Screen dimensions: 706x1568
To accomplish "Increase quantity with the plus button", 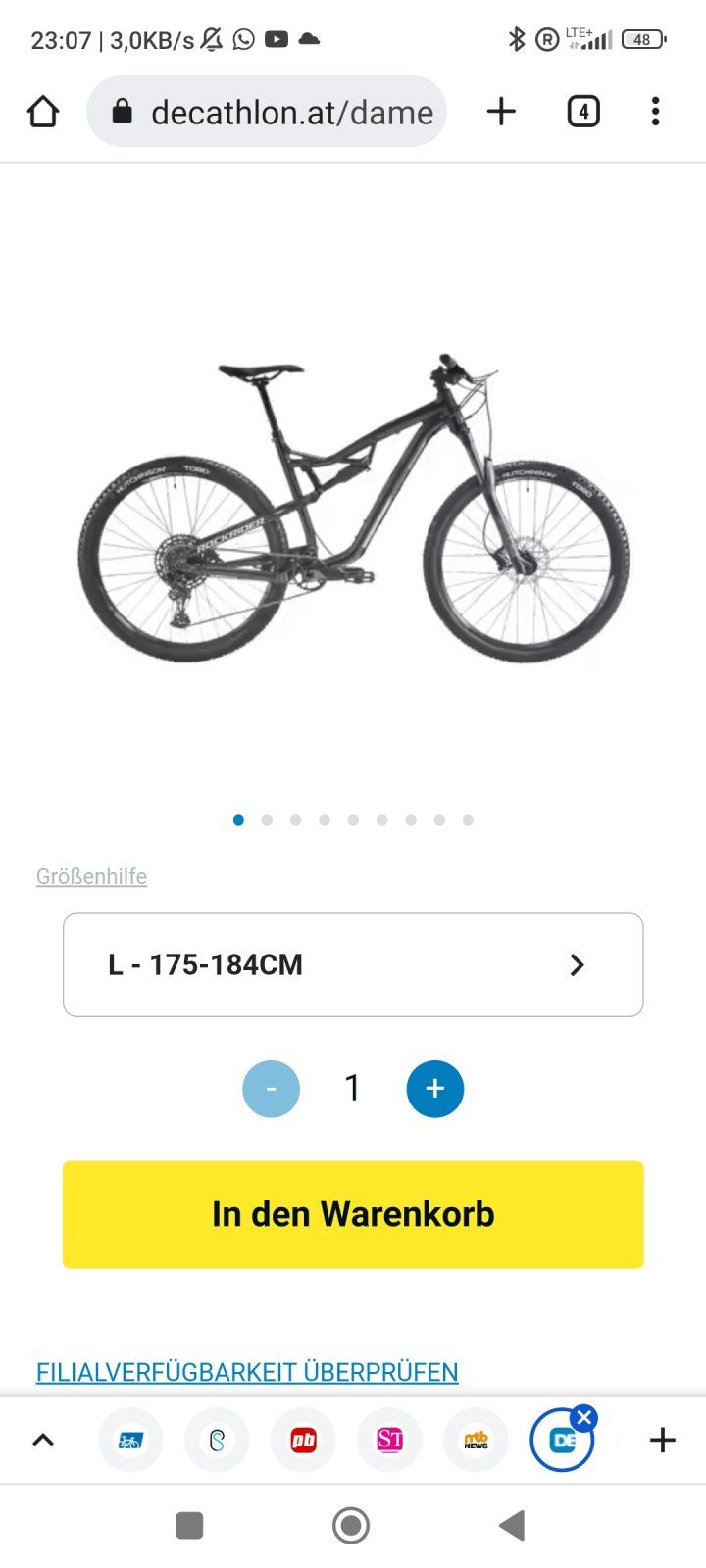I will coord(435,1089).
